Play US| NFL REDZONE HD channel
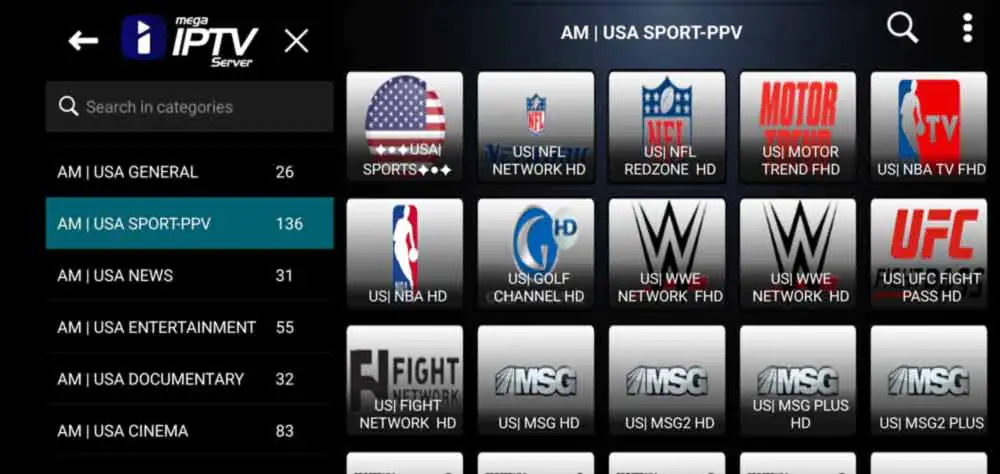Screen dimensions: 1000x474 (667, 126)
